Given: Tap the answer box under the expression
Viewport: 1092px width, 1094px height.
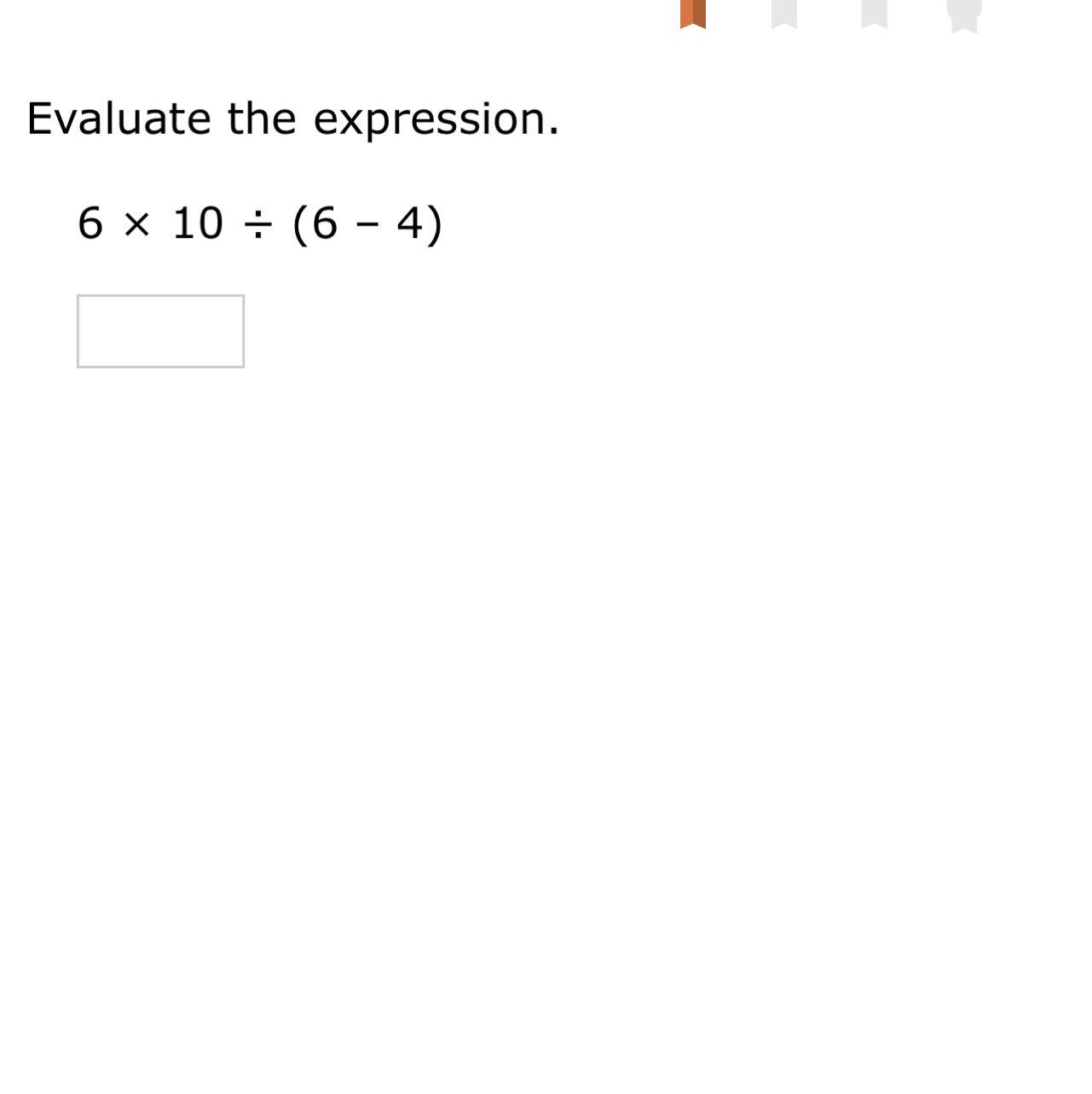Looking at the screenshot, I should click(160, 331).
